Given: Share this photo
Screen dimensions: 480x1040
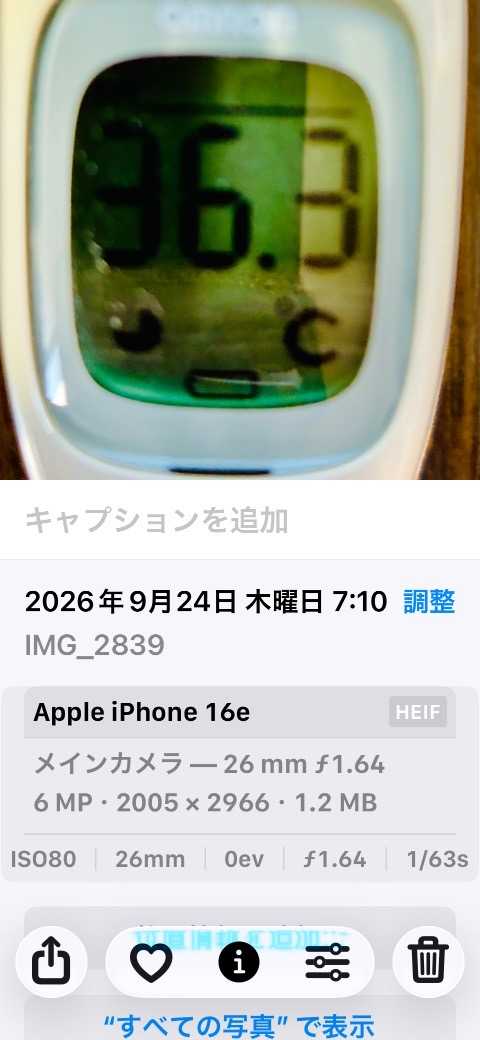Looking at the screenshot, I should click(x=51, y=962).
